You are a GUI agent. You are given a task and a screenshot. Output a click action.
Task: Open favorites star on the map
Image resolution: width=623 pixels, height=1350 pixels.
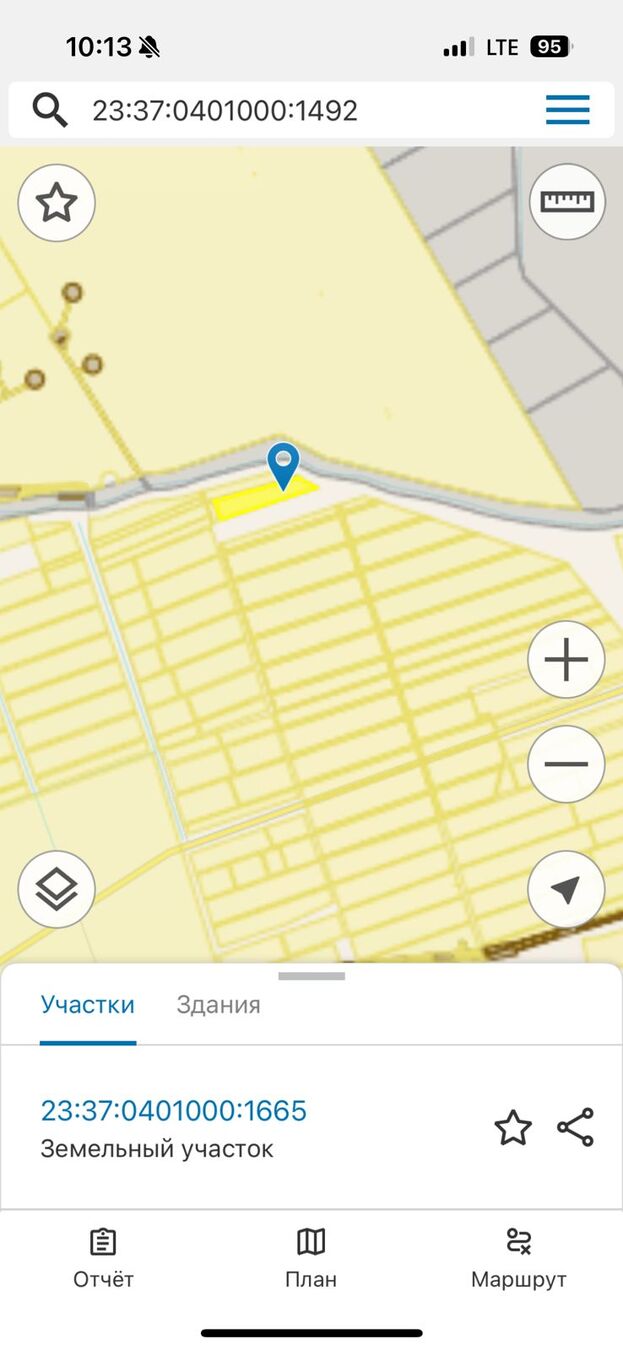click(x=57, y=203)
